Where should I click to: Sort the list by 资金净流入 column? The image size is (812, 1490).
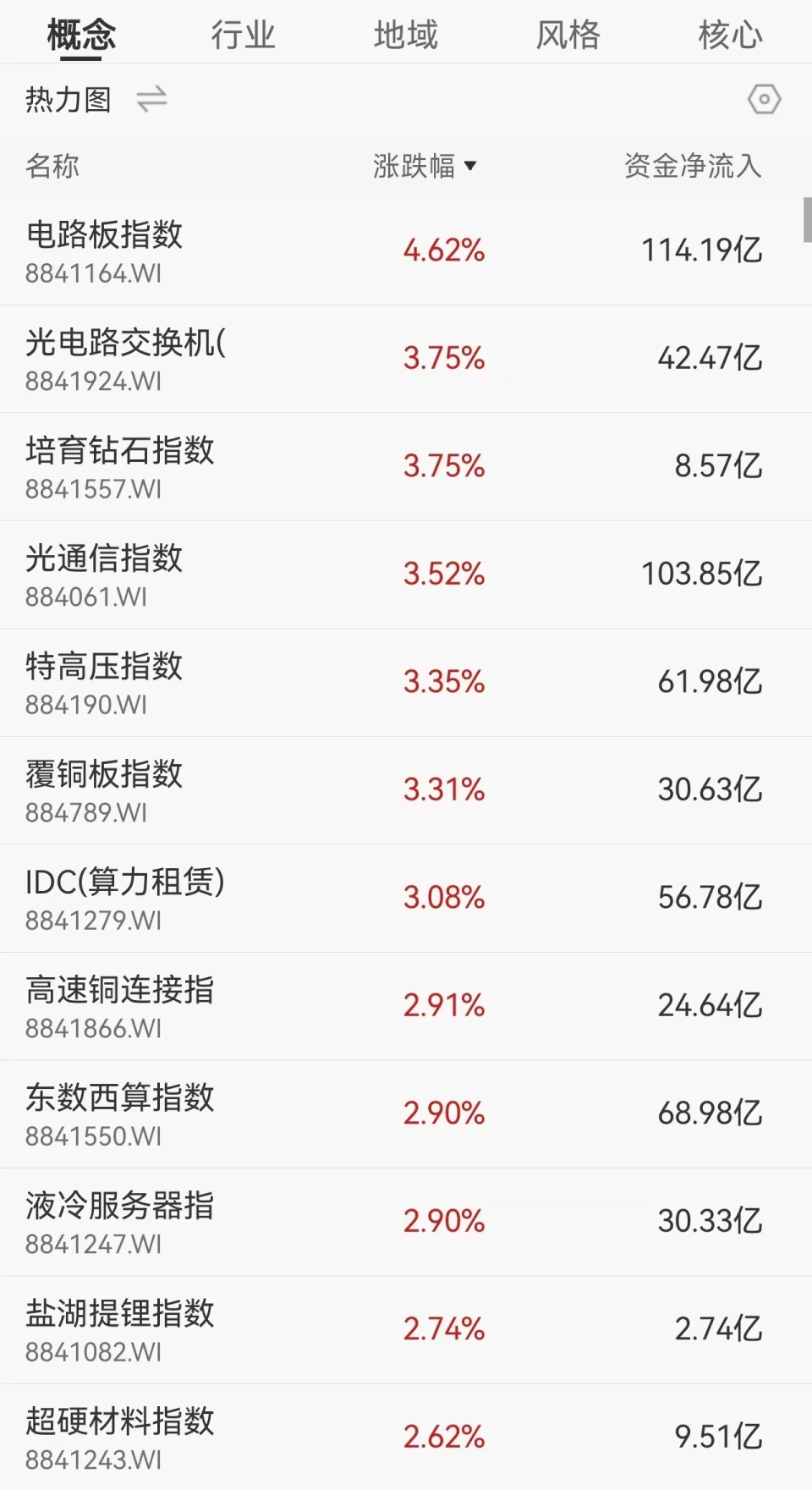coord(692,167)
